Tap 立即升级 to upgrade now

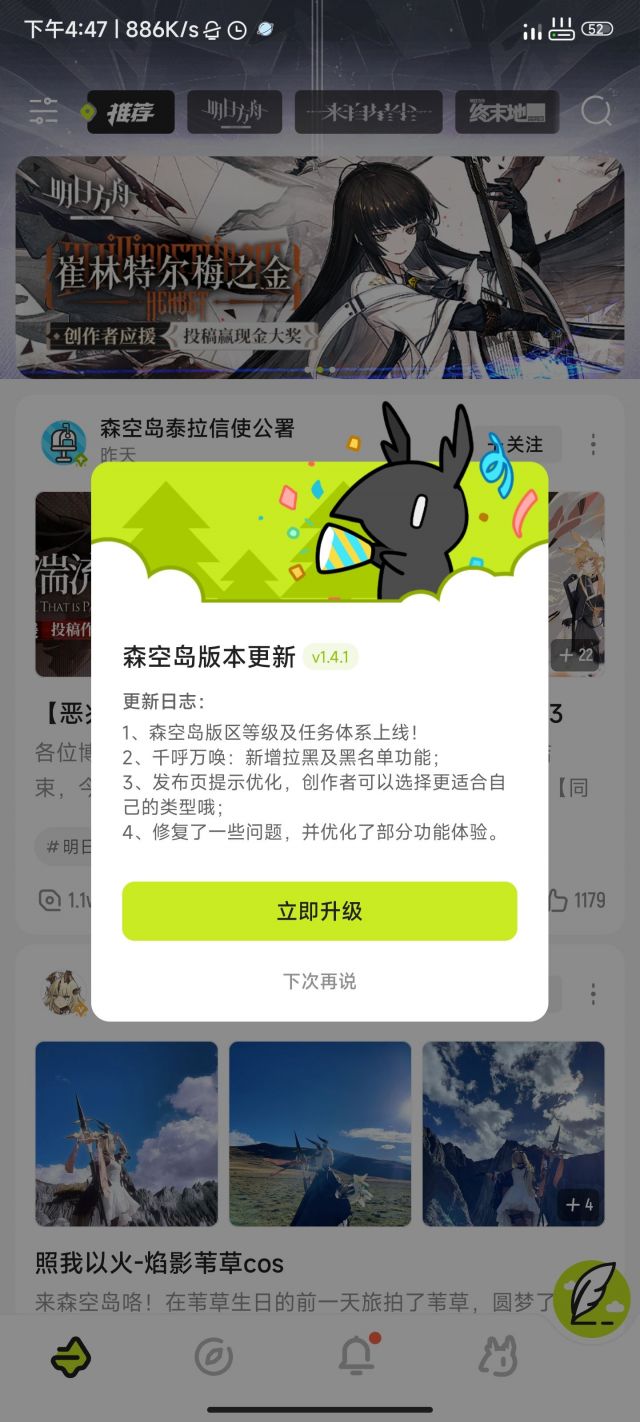click(x=319, y=911)
